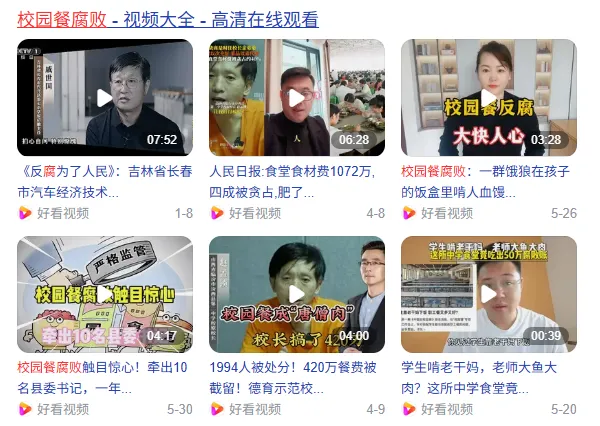Play the 04:00 video 校园餐成唐僧肉
The height and width of the screenshot is (426, 600).
(x=296, y=294)
